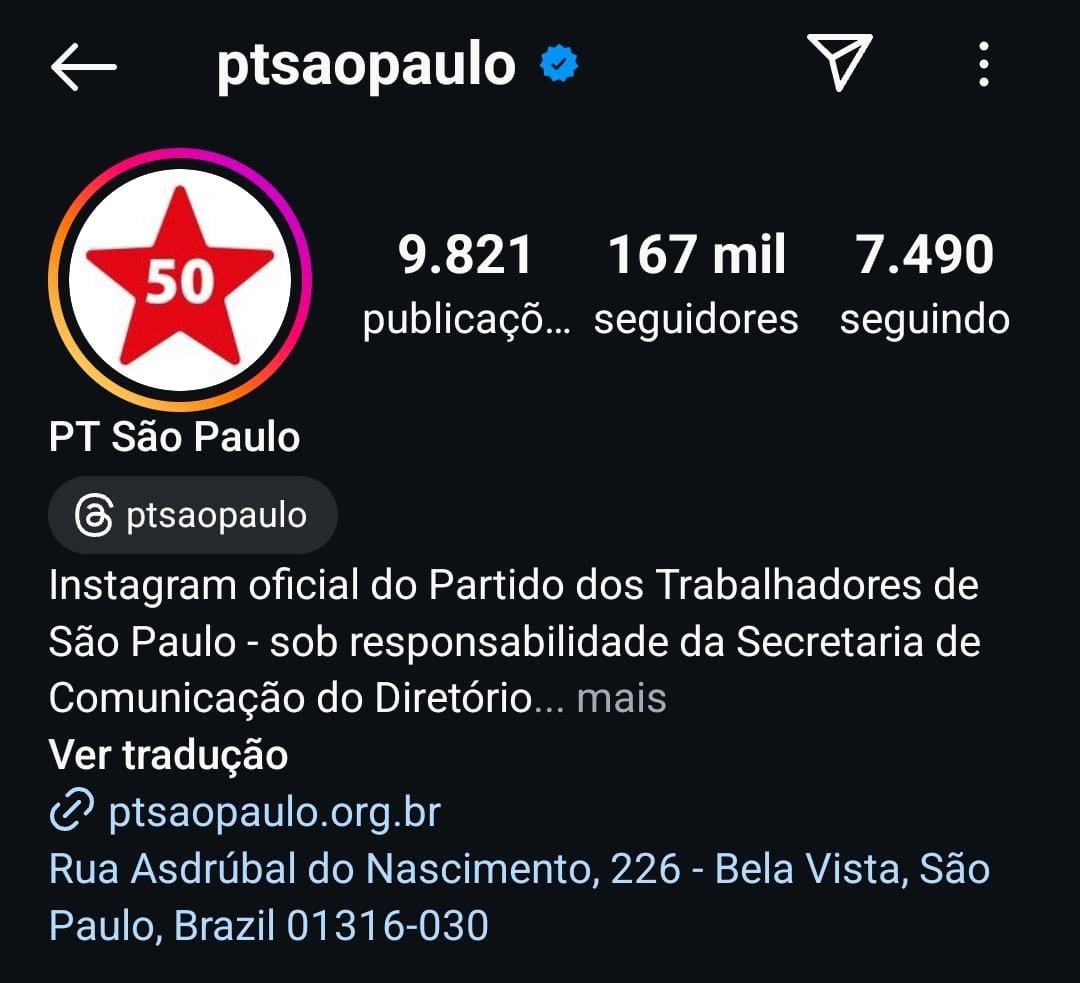The image size is (1080, 983).
Task: Show the 7.490 seguindo list
Action: click(x=924, y=283)
